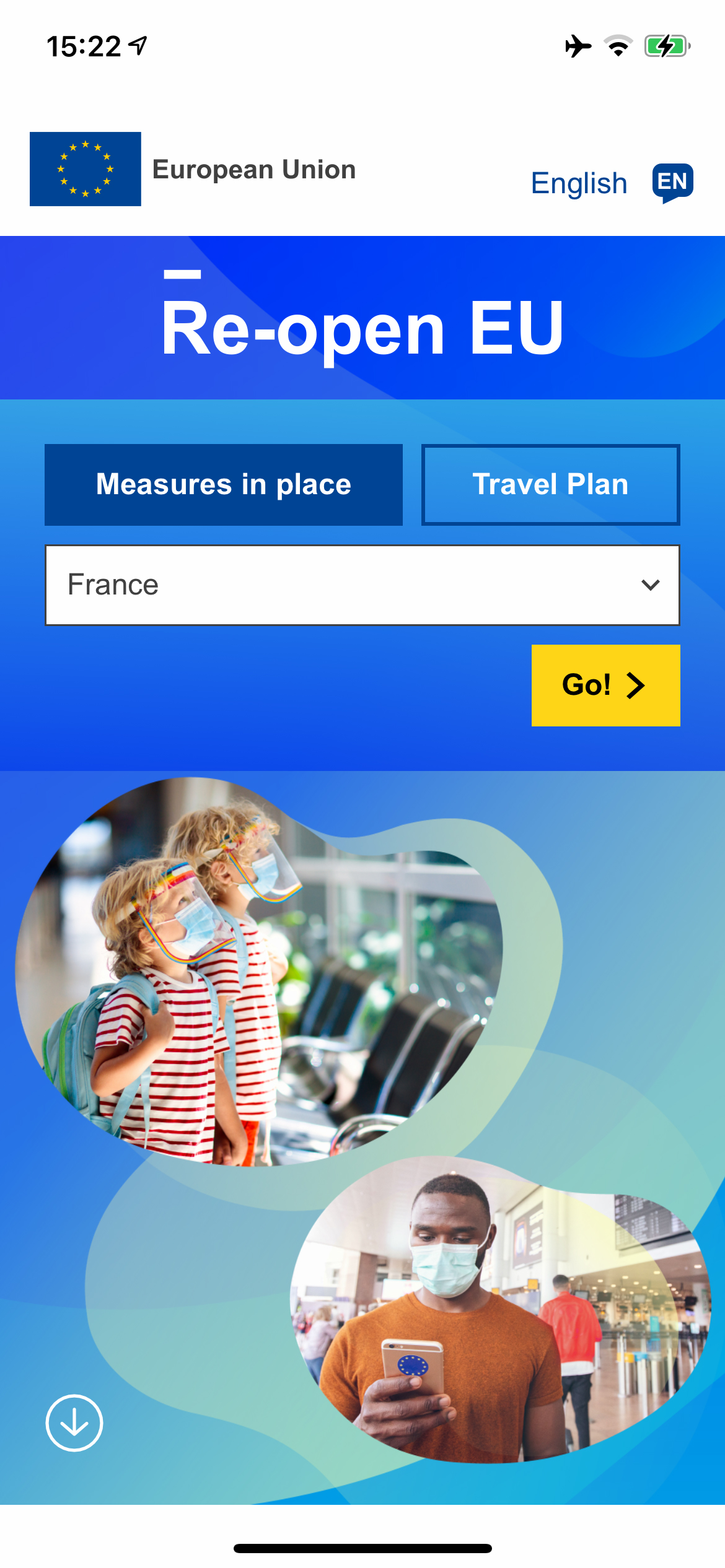The width and height of the screenshot is (725, 1568).
Task: Expand the France country dropdown
Action: pyautogui.click(x=362, y=585)
